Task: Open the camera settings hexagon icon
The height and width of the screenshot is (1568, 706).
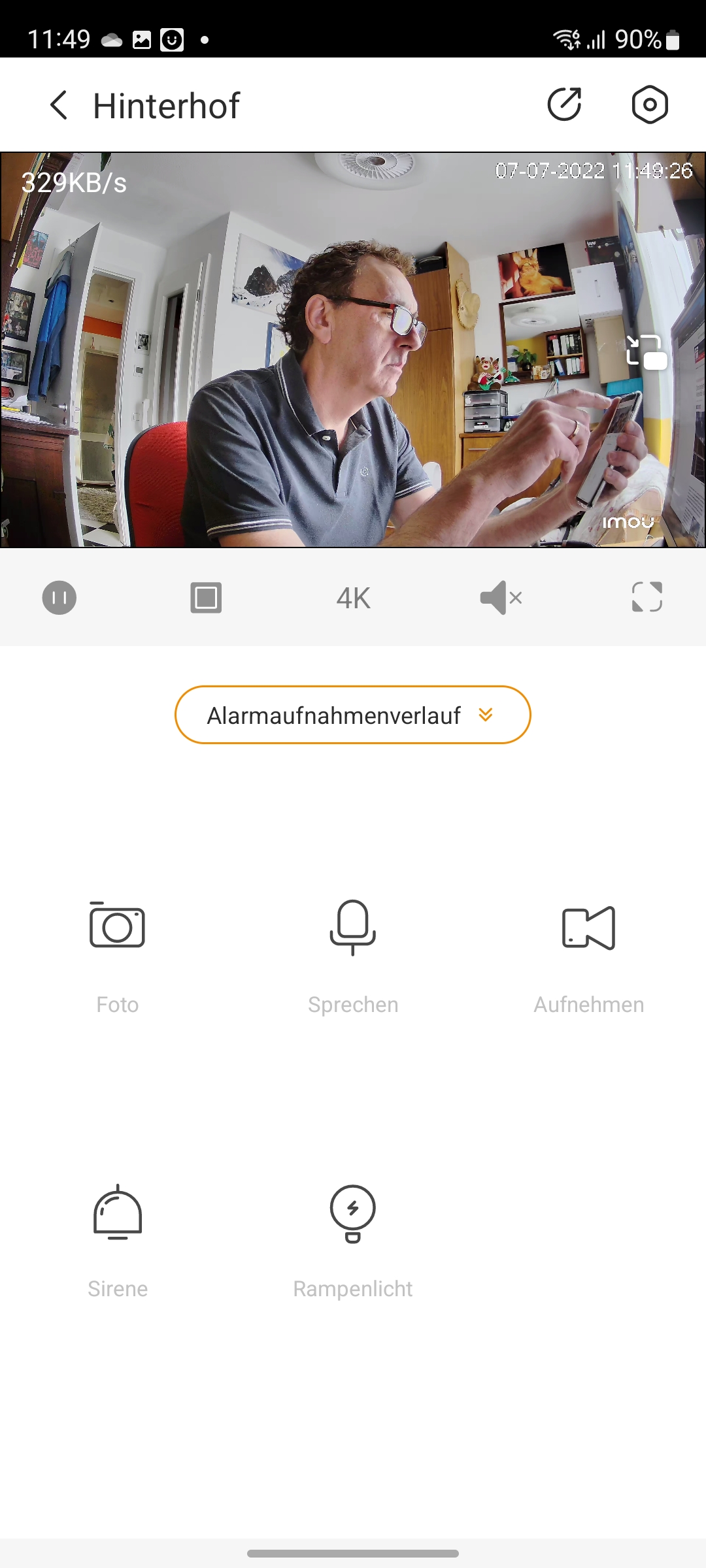Action: pos(649,105)
